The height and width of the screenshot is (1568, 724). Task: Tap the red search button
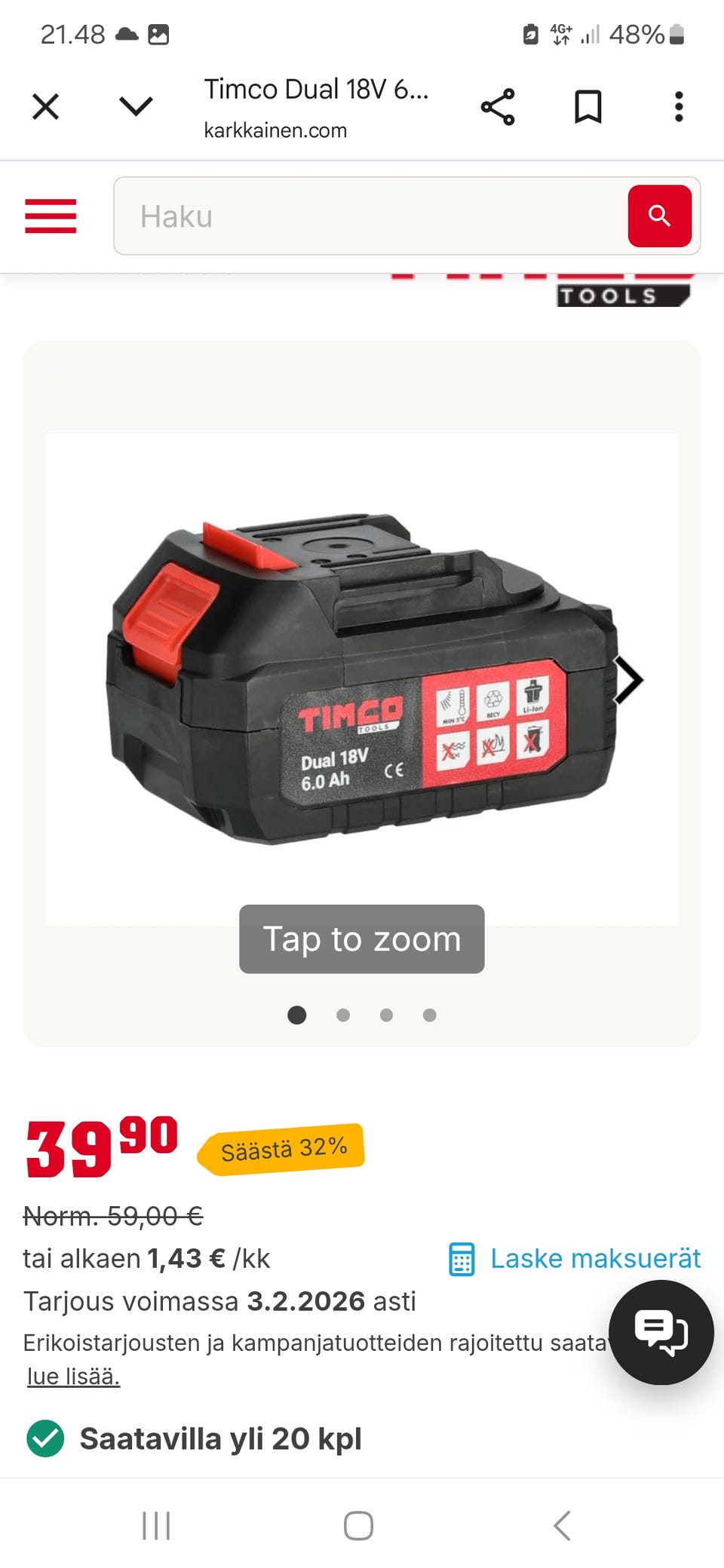[x=659, y=216]
